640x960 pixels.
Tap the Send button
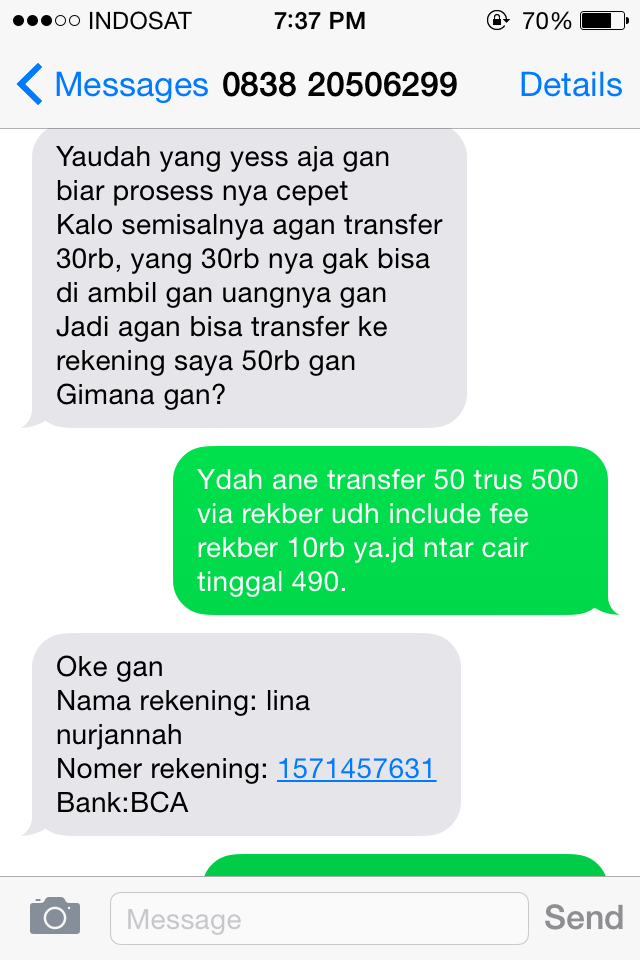[583, 917]
